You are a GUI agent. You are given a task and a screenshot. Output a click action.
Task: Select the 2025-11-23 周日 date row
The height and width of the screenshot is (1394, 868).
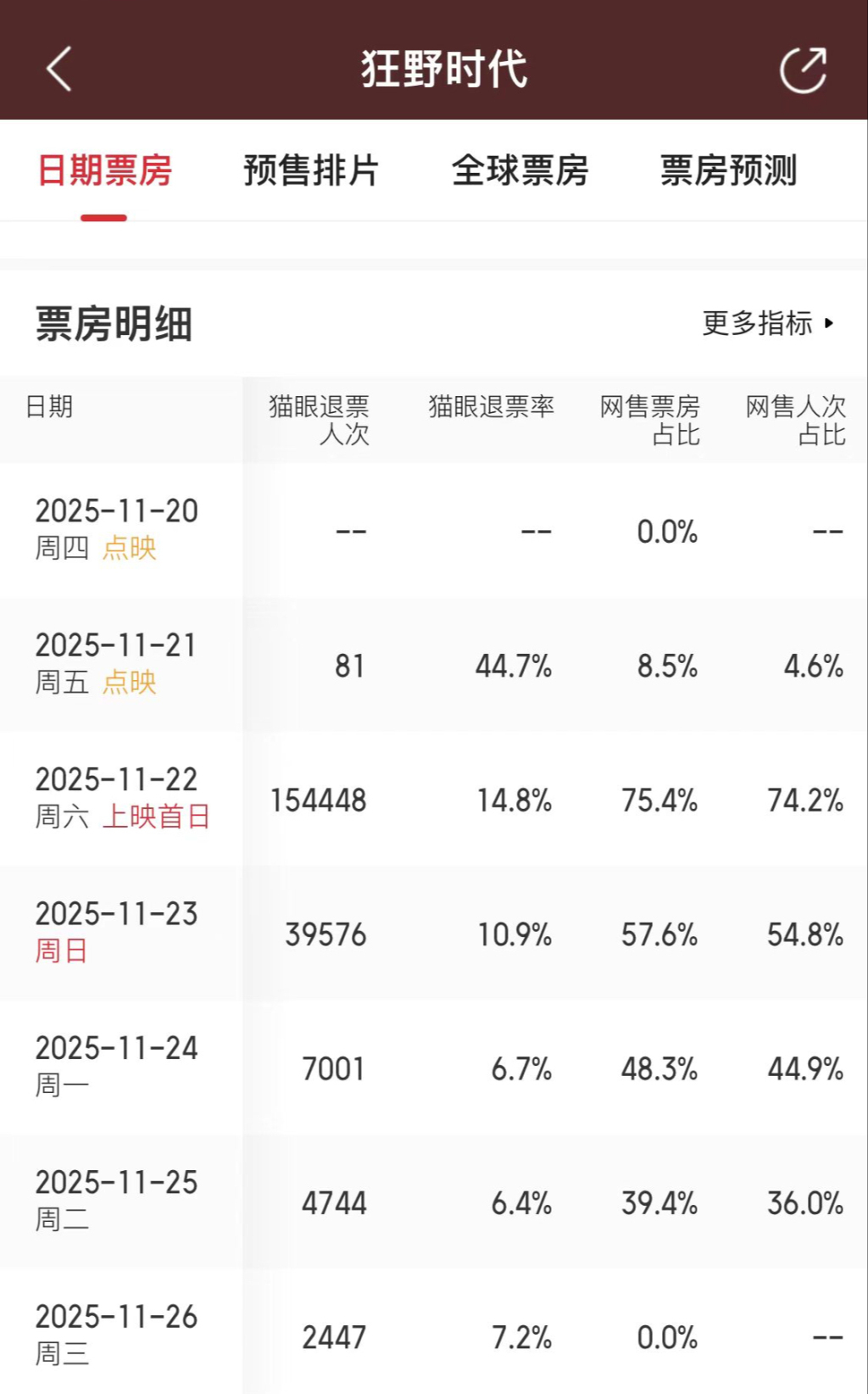116,929
